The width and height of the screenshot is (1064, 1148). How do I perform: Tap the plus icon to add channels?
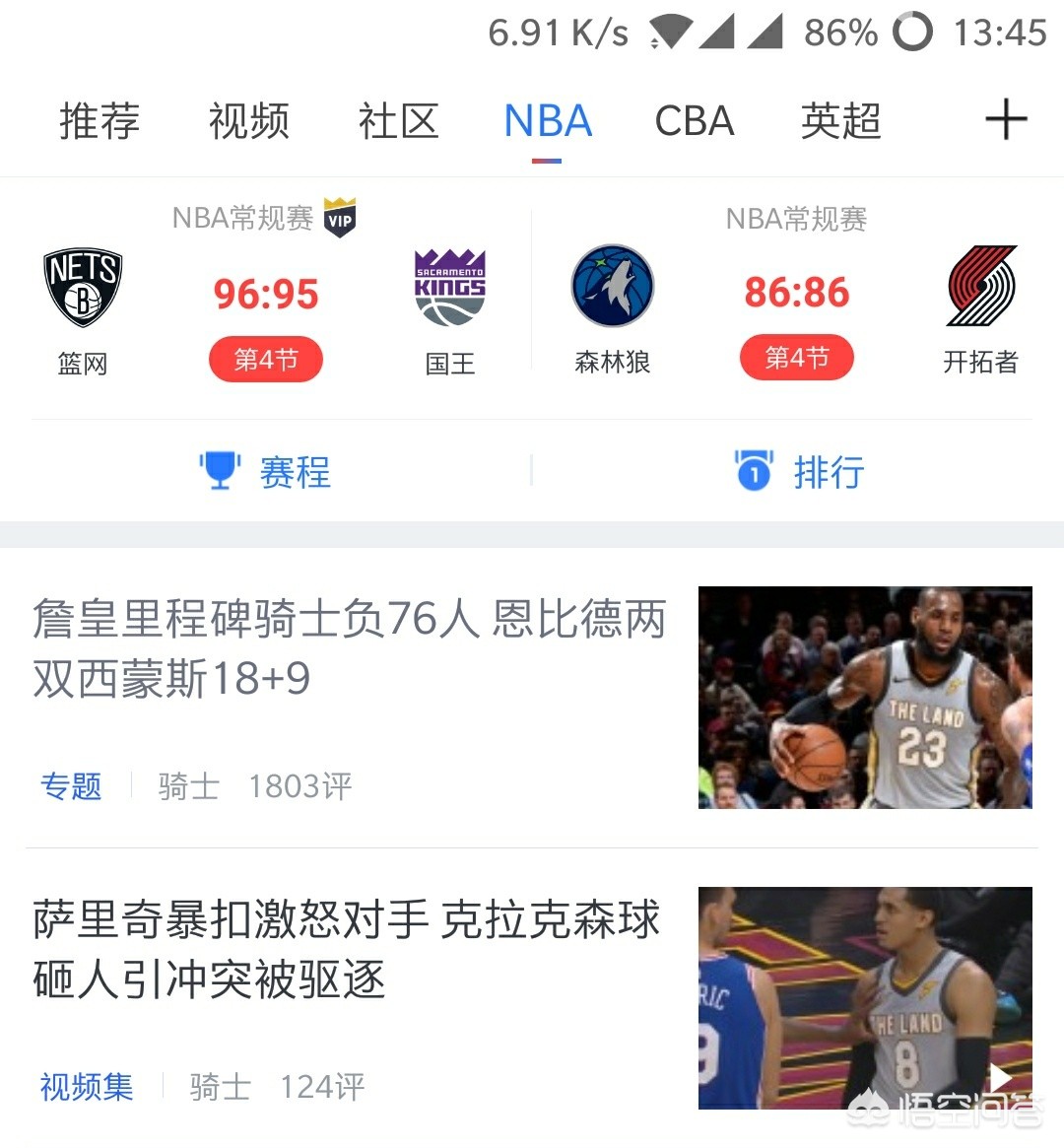1006,120
